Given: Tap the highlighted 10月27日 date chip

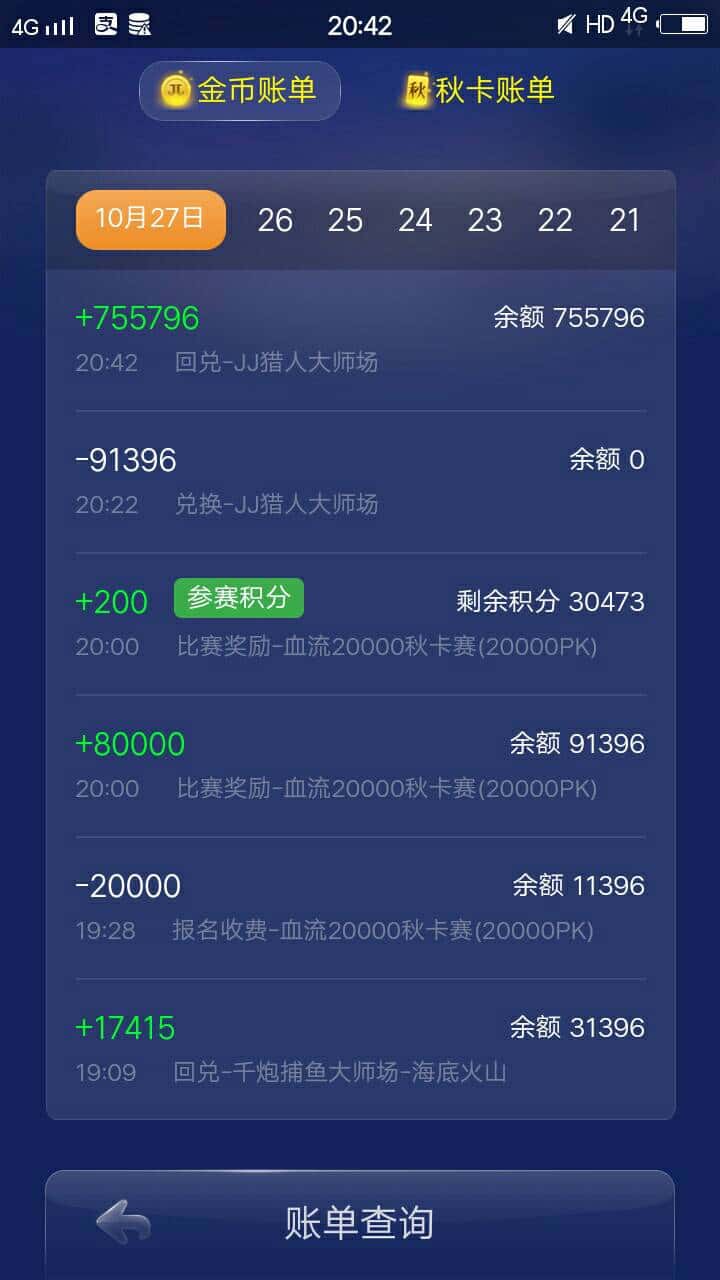Looking at the screenshot, I should pyautogui.click(x=149, y=218).
